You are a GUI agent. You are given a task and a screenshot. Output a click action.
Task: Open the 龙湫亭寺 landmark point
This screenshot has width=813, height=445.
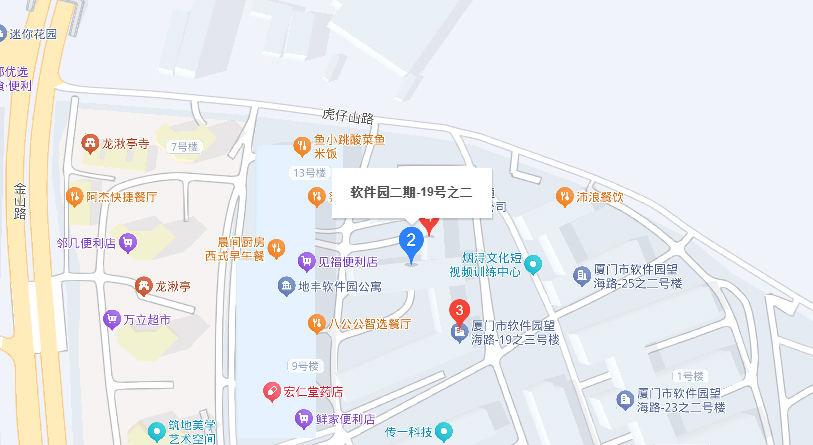point(90,144)
